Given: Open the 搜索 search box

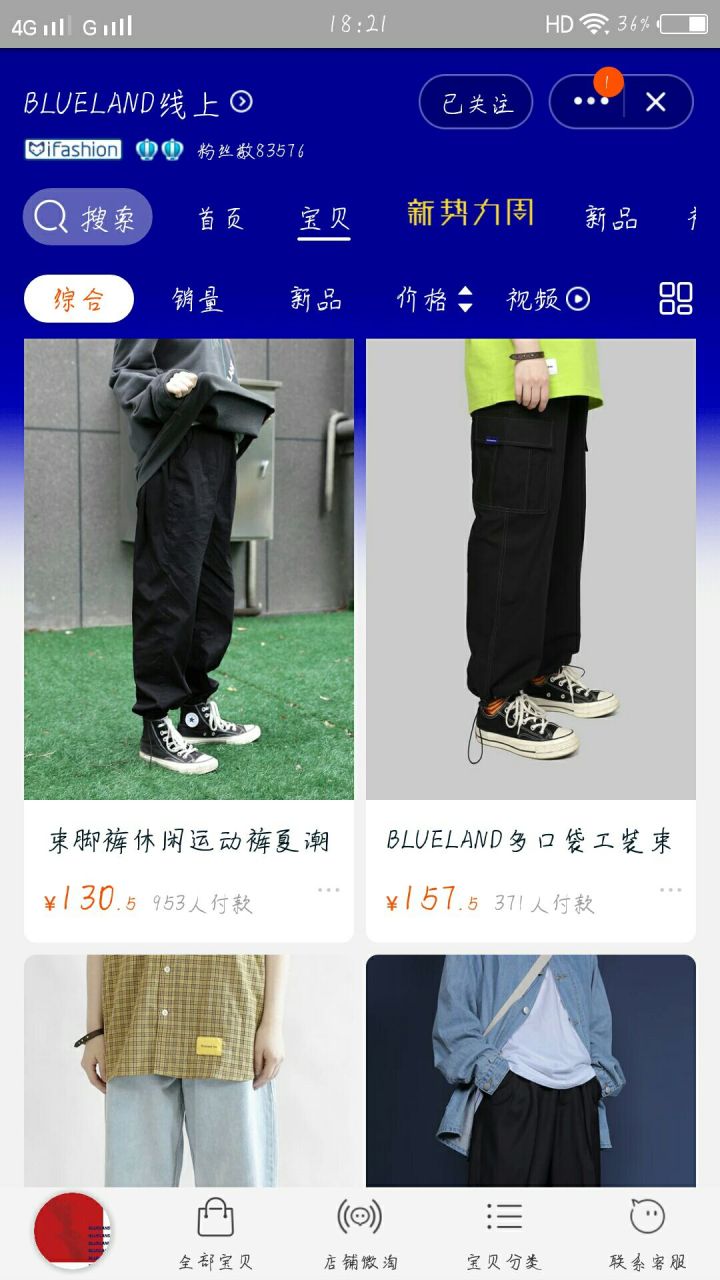Looking at the screenshot, I should click(88, 217).
